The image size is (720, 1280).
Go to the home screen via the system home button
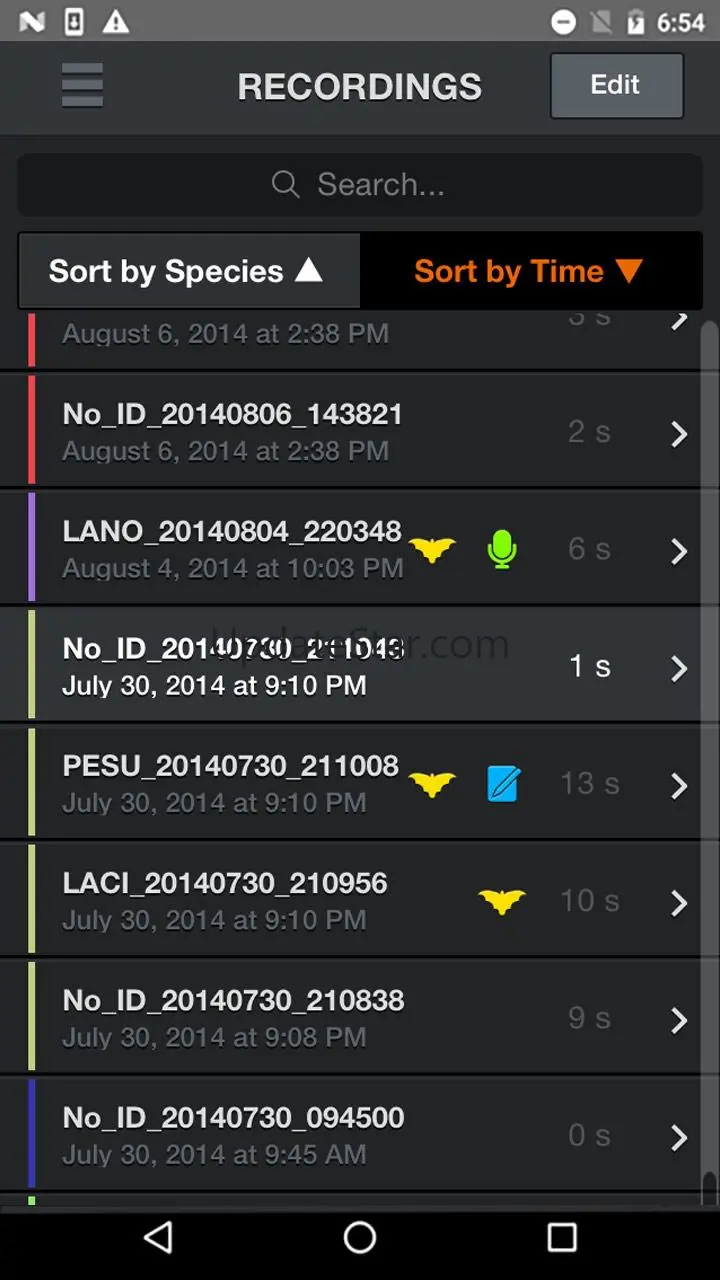pos(360,1237)
